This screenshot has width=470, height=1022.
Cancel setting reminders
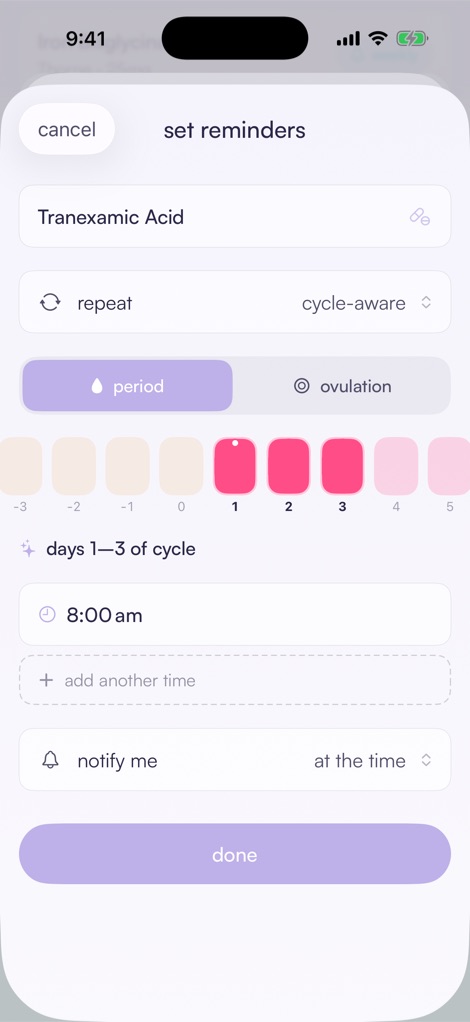pos(66,129)
